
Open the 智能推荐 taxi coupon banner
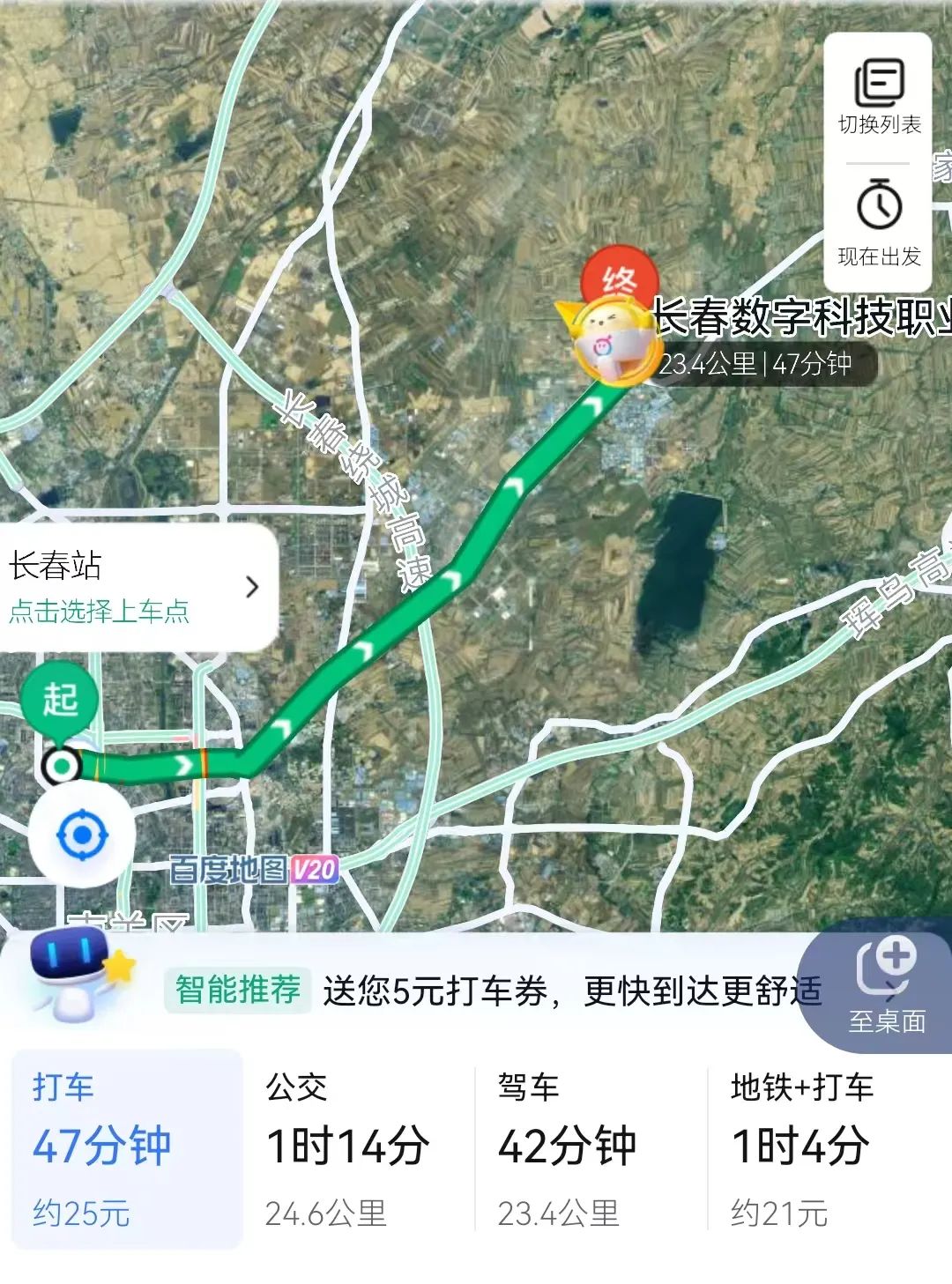(x=494, y=991)
